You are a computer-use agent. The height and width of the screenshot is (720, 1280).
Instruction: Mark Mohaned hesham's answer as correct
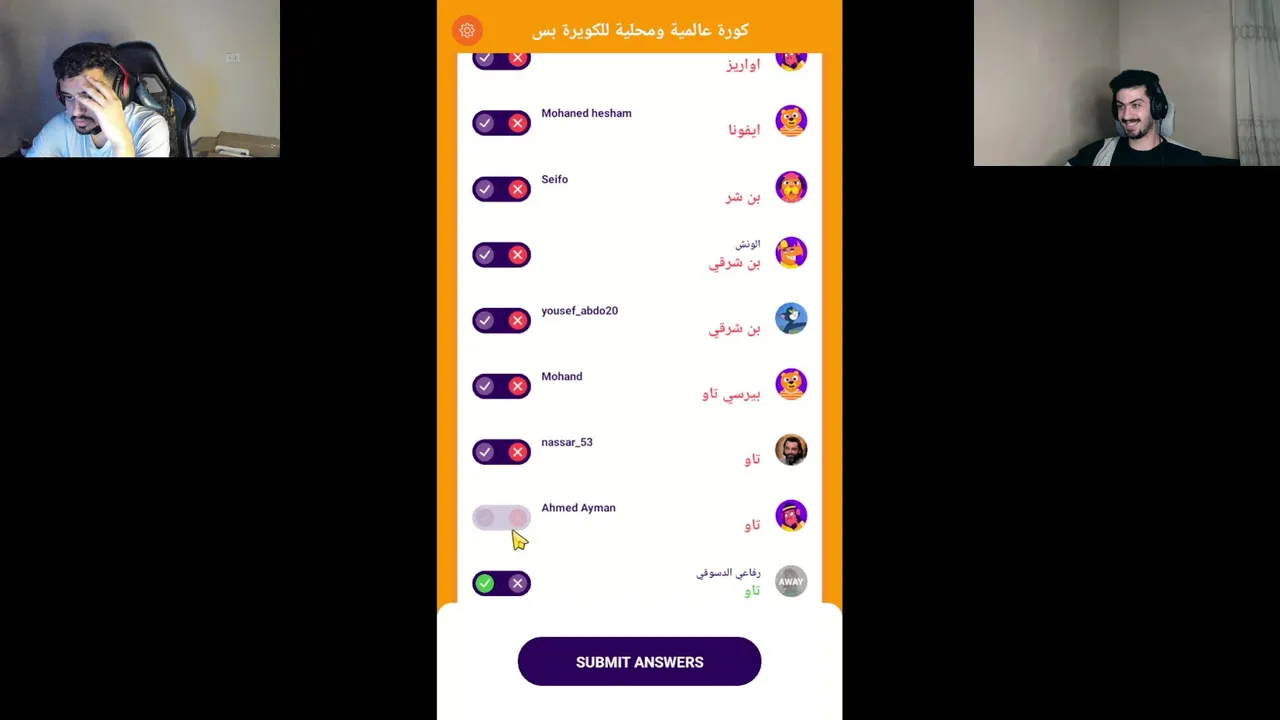tap(485, 123)
